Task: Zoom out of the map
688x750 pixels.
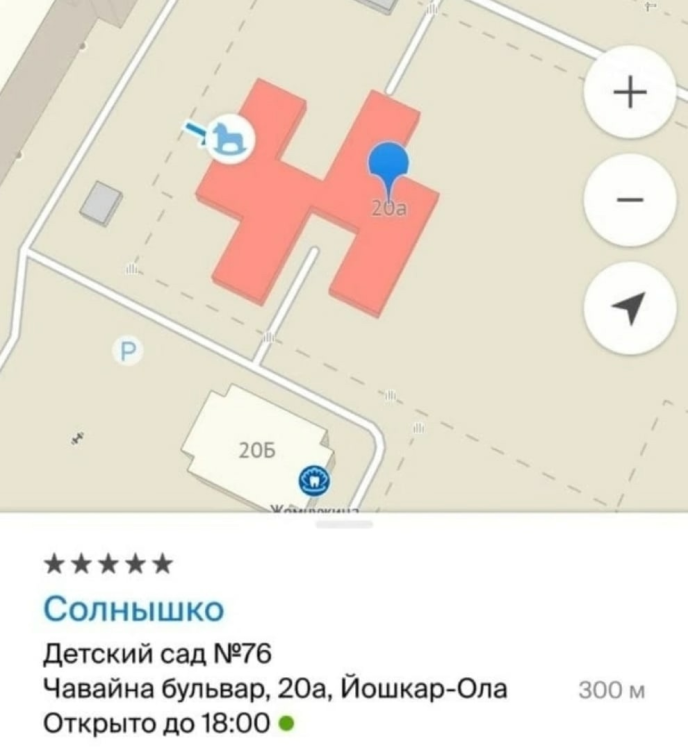Action: tap(630, 200)
